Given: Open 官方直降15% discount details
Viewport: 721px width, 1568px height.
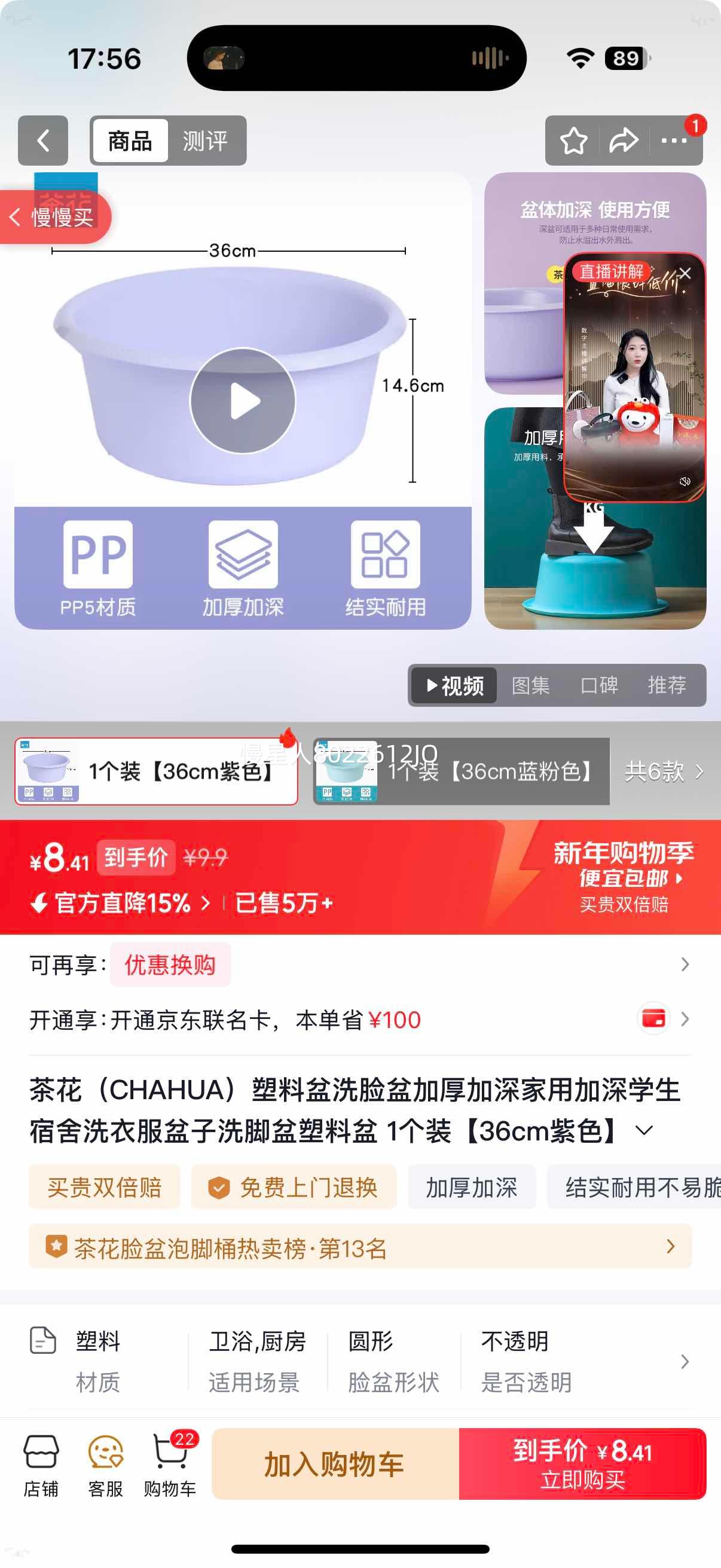Looking at the screenshot, I should coord(118,903).
